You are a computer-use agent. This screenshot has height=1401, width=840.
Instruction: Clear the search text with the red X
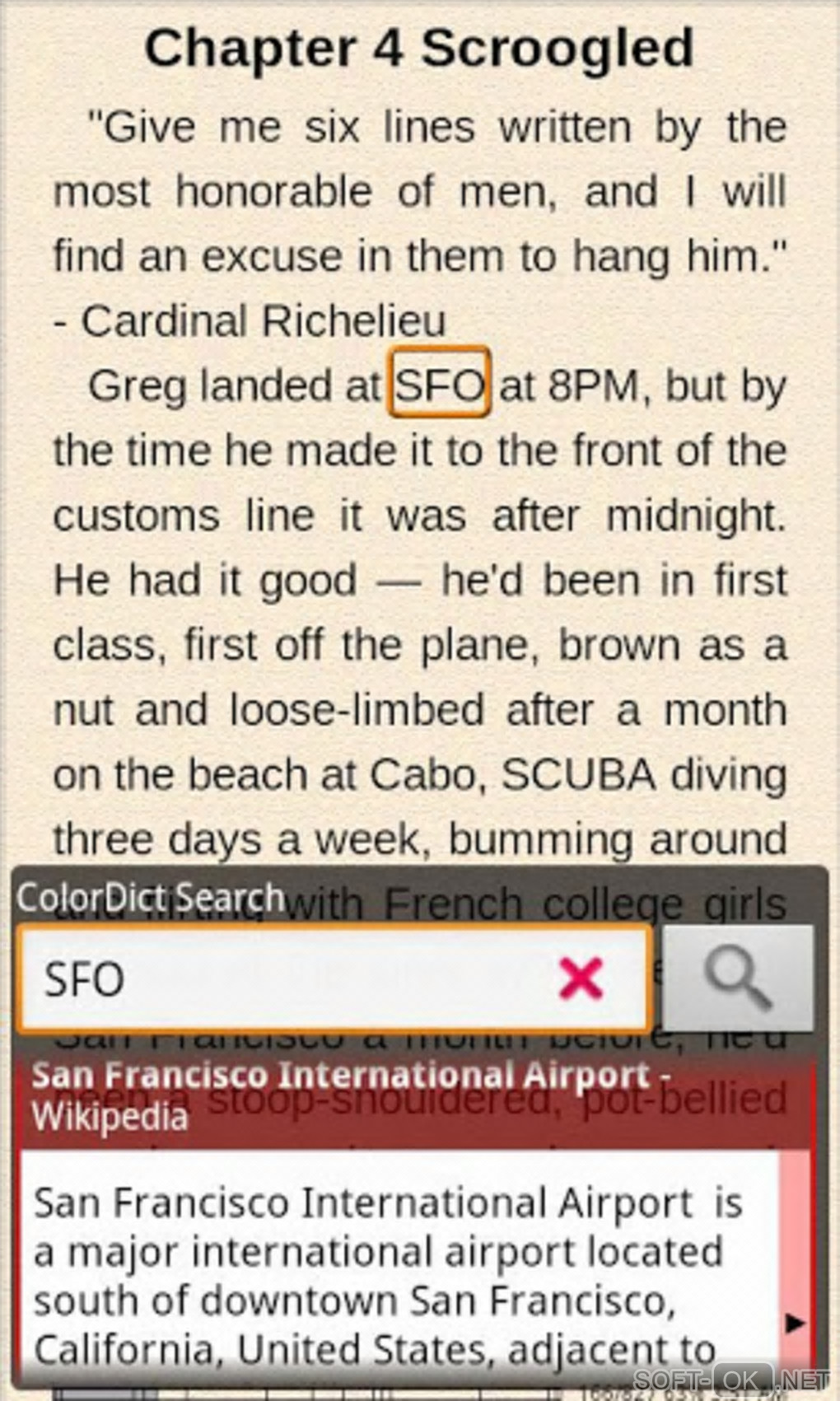(581, 978)
